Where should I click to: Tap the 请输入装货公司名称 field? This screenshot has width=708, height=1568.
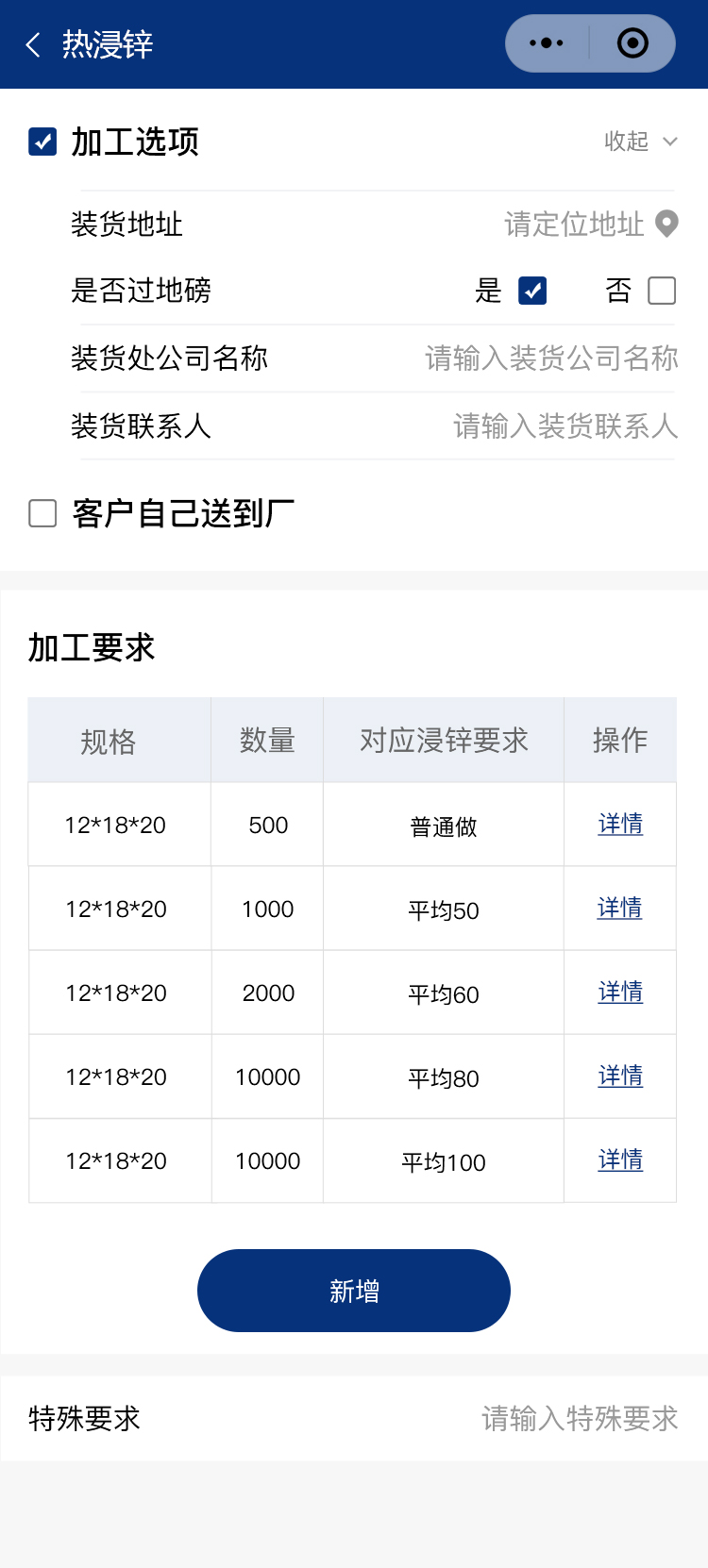(551, 359)
